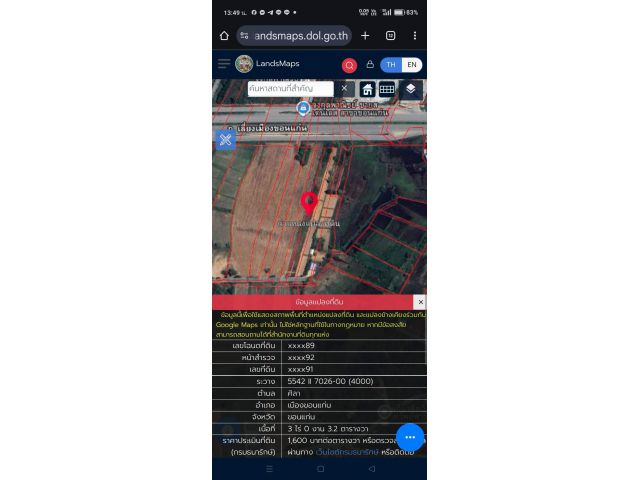Close the land parcel info panel
640x480 pixels.
(x=420, y=301)
